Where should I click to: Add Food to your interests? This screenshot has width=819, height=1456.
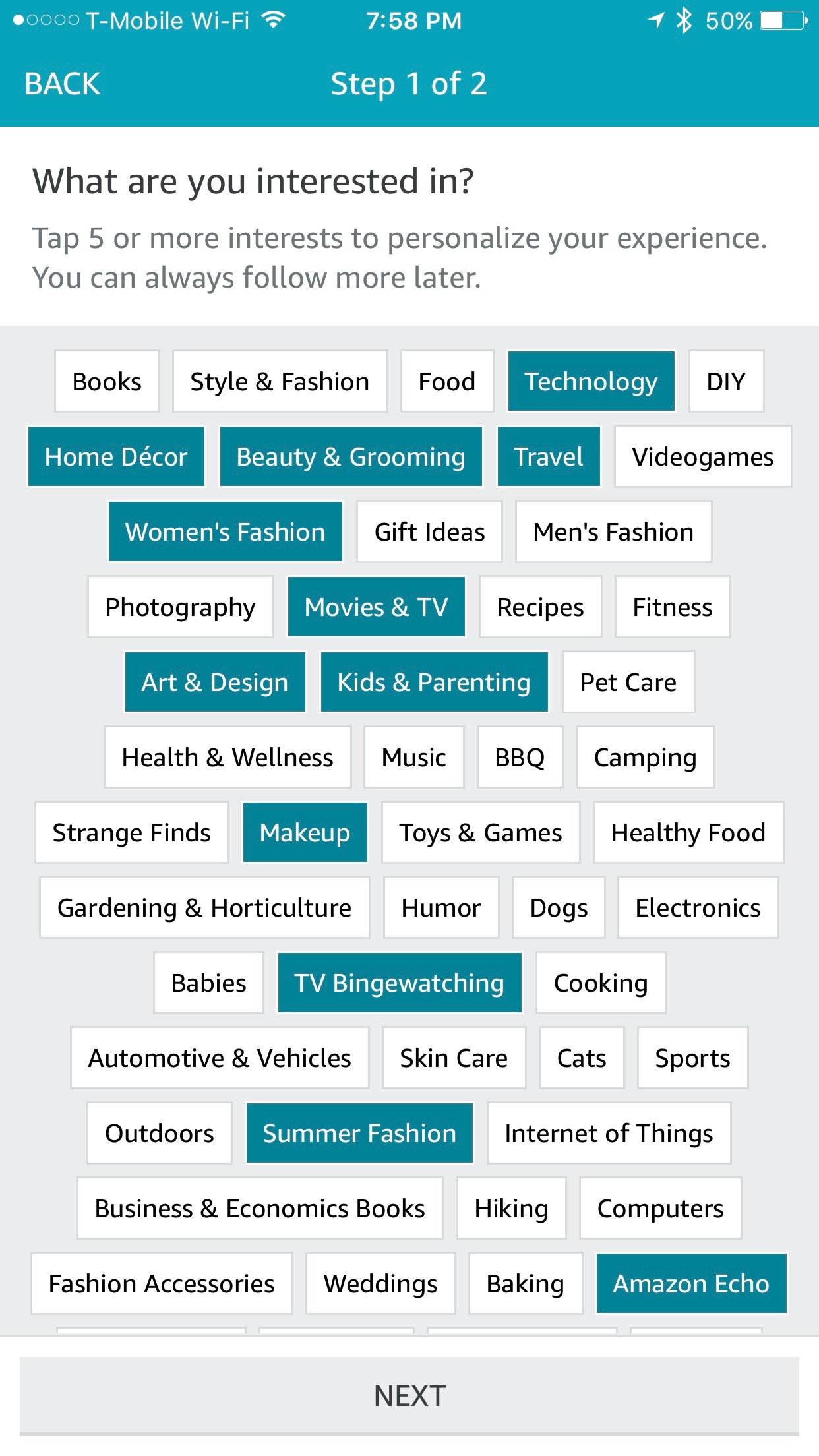coord(446,382)
